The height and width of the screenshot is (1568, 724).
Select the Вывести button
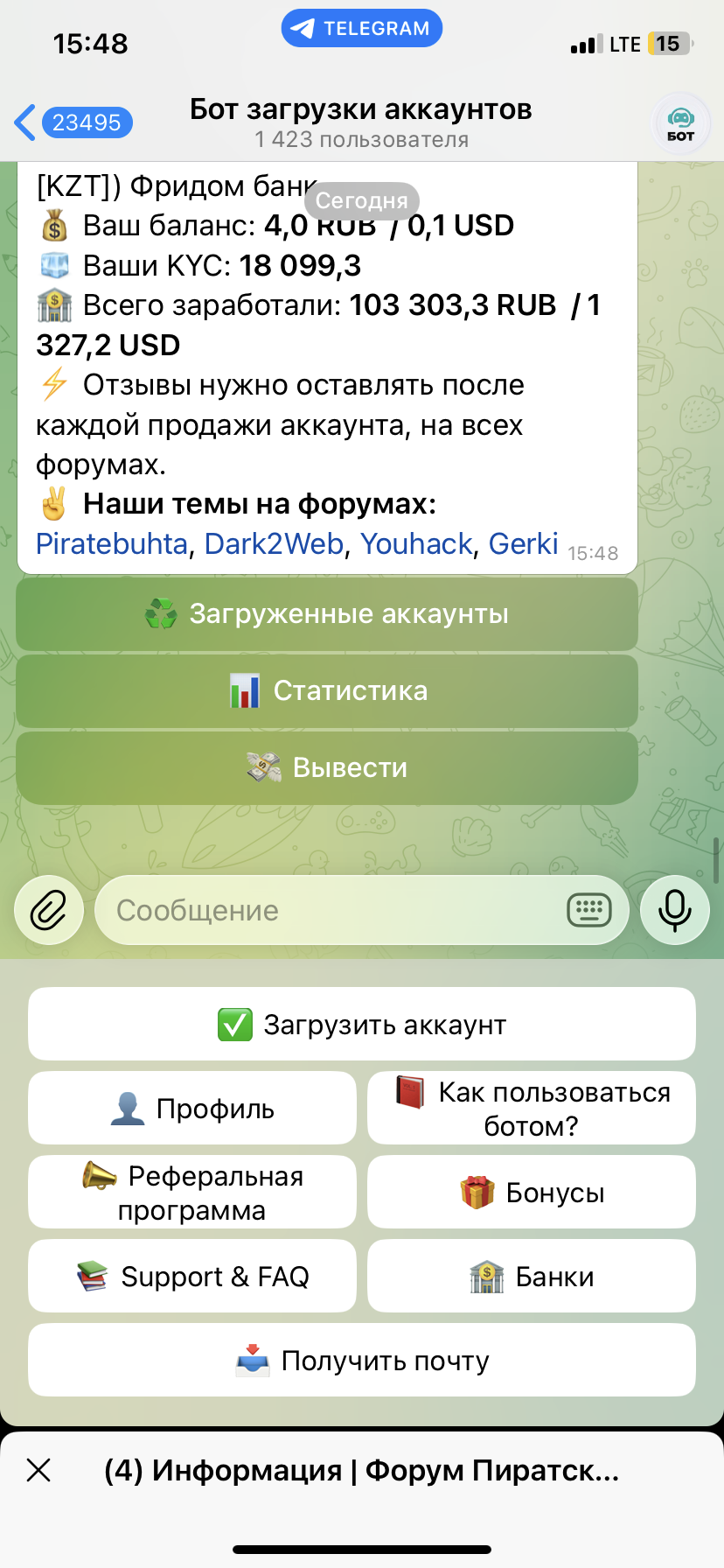tap(327, 768)
